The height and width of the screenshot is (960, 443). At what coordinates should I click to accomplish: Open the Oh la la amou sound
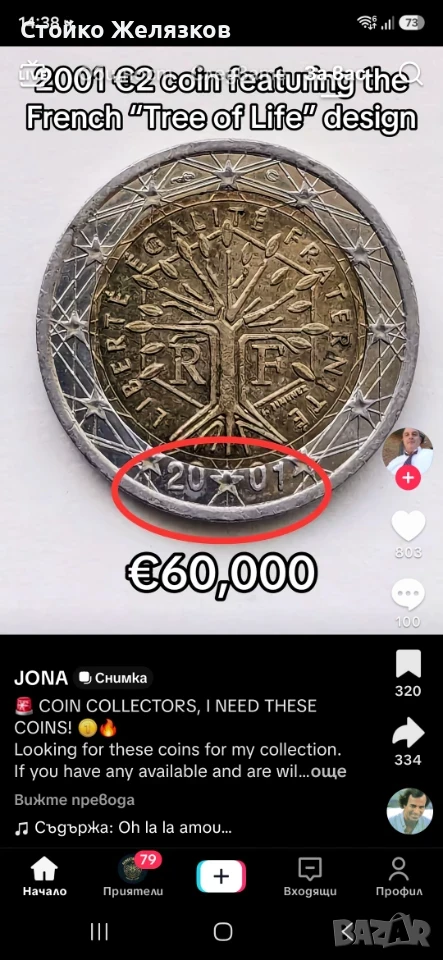coord(123,829)
